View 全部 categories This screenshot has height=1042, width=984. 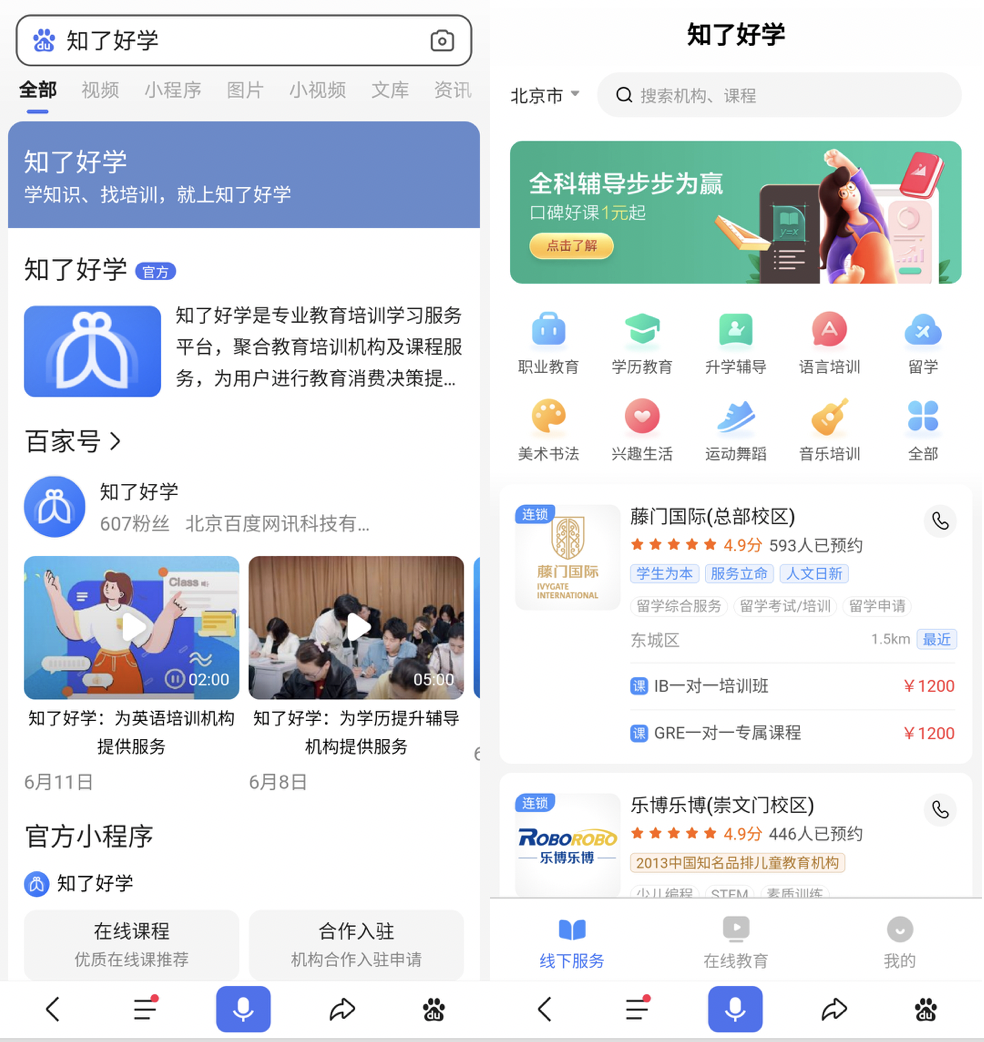[922, 429]
